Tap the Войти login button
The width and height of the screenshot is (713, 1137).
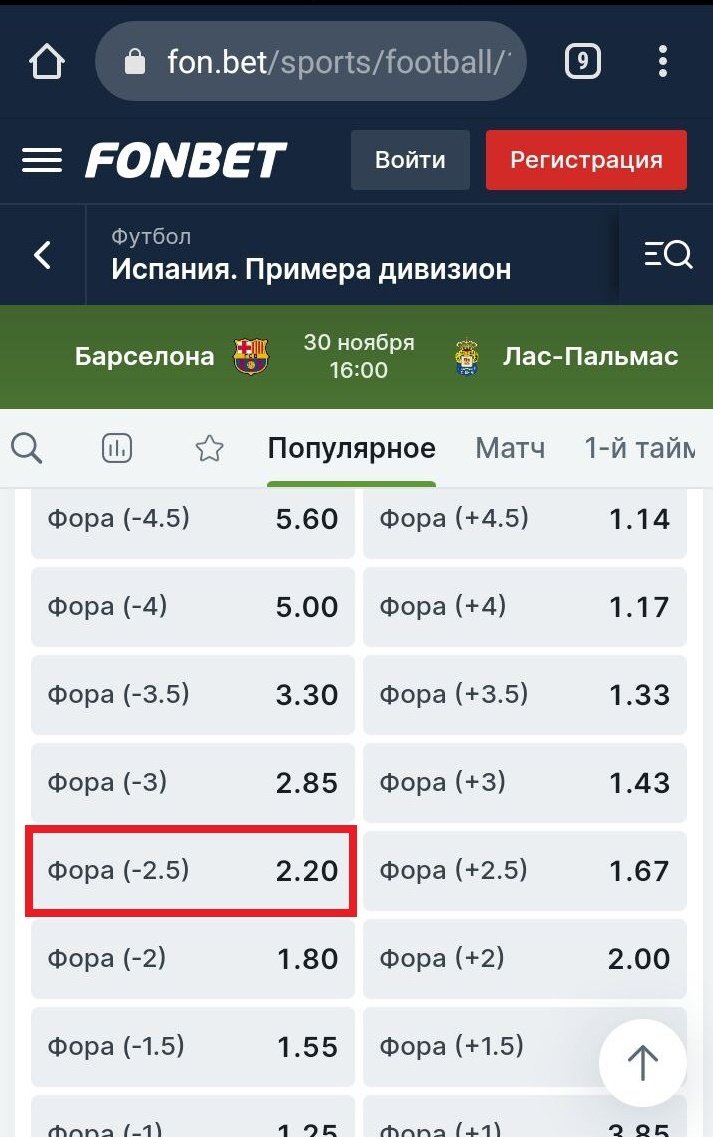tap(410, 160)
